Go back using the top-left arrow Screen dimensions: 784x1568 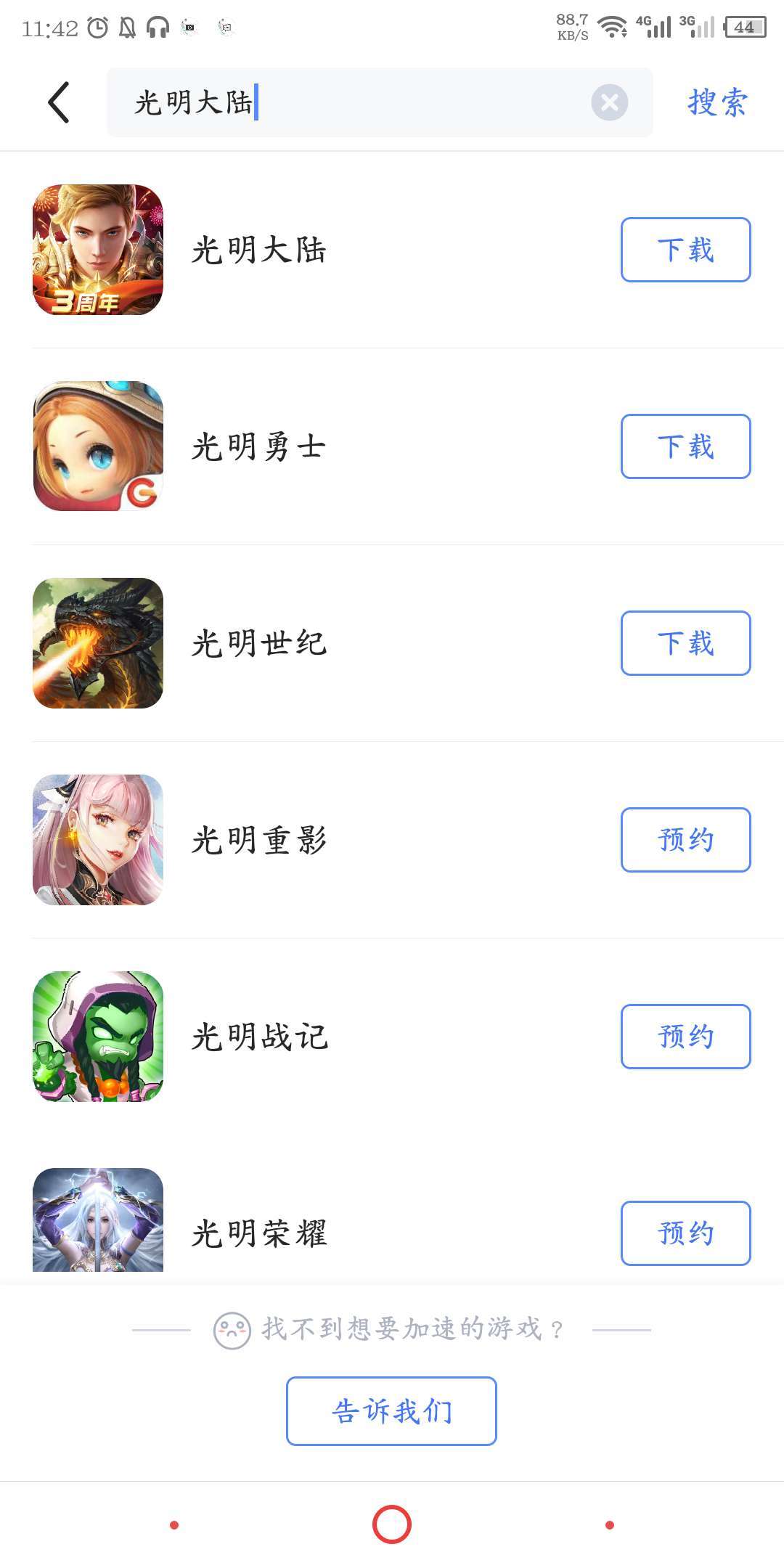click(59, 102)
